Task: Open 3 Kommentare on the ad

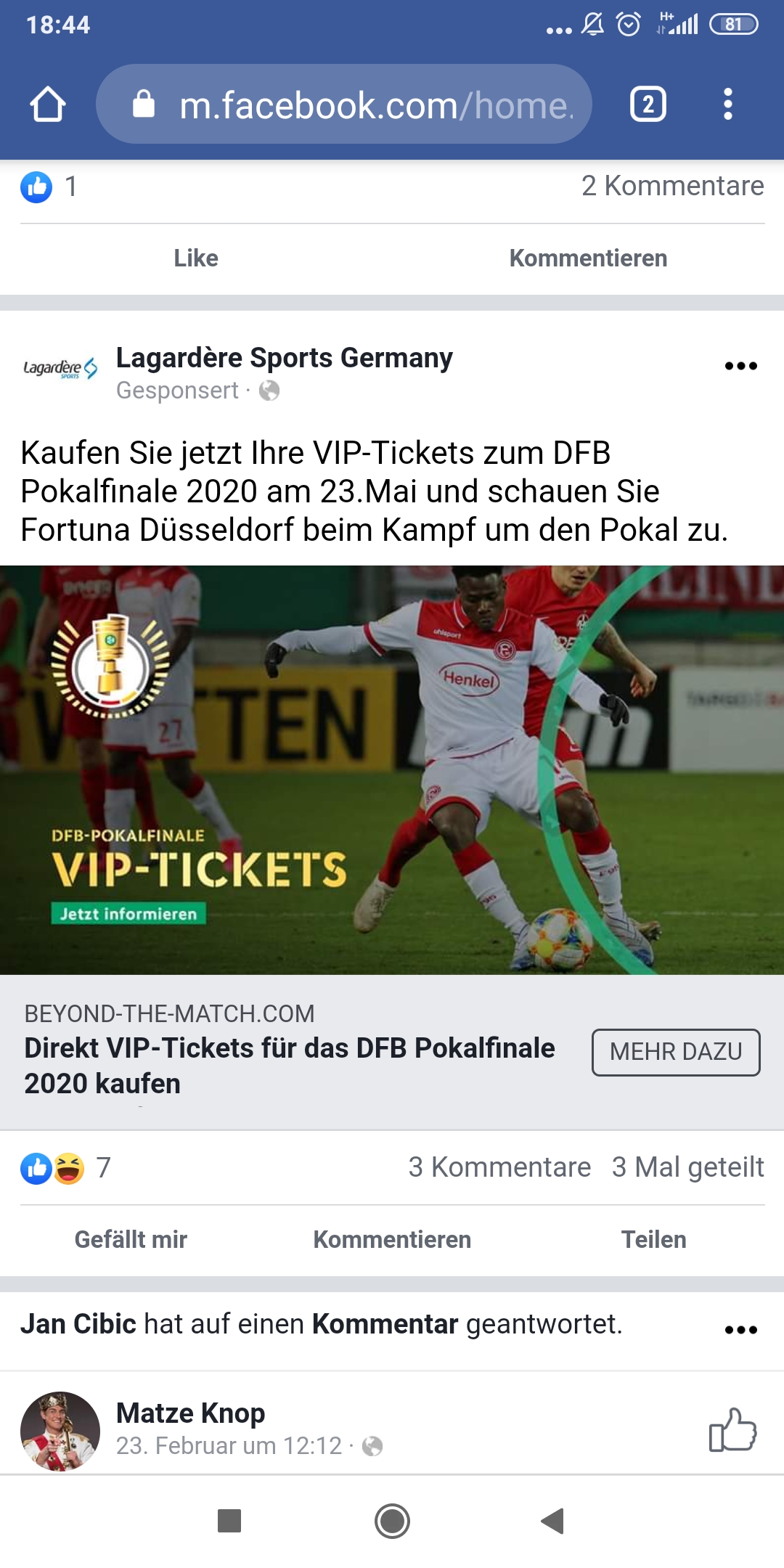Action: pos(499,1167)
